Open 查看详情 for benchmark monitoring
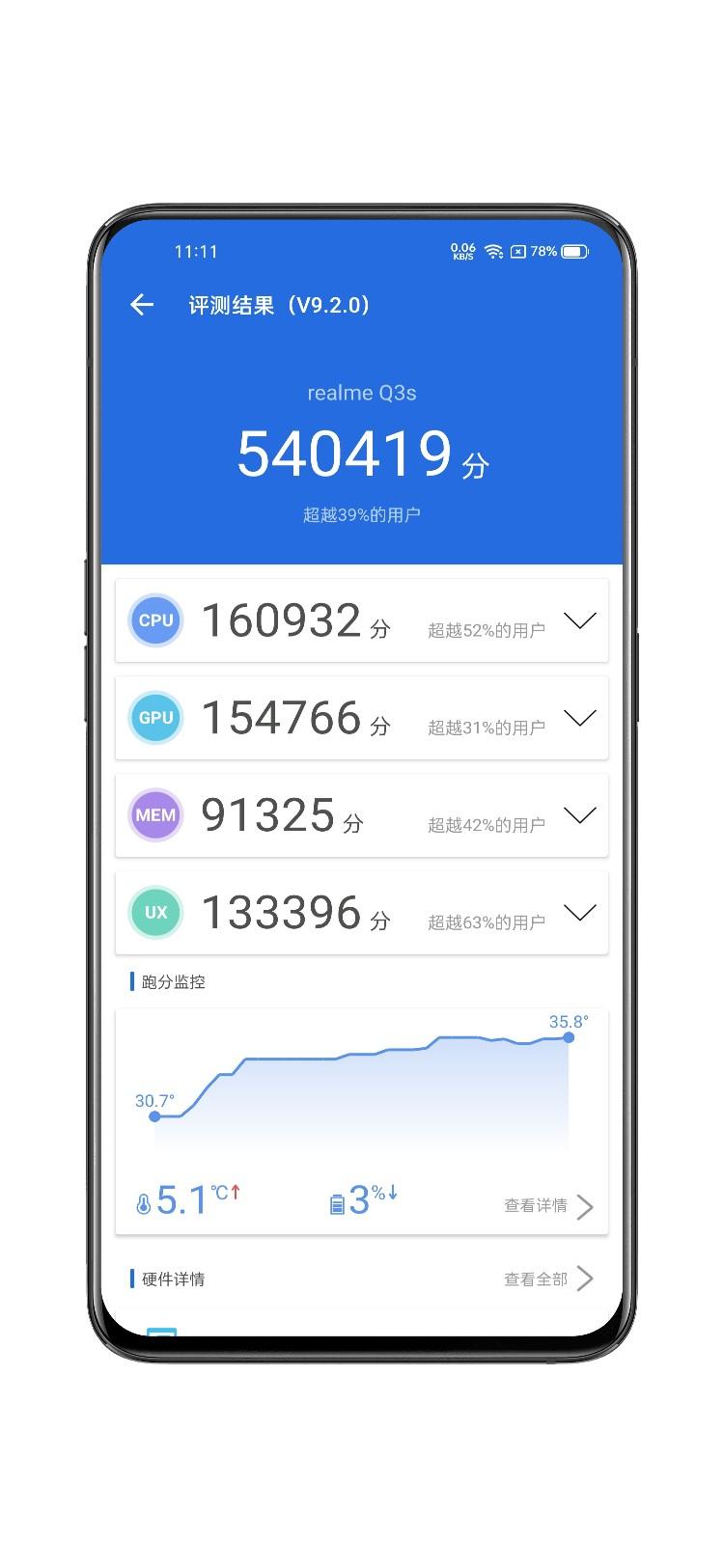This screenshot has width=724, height=1568. tap(547, 1205)
